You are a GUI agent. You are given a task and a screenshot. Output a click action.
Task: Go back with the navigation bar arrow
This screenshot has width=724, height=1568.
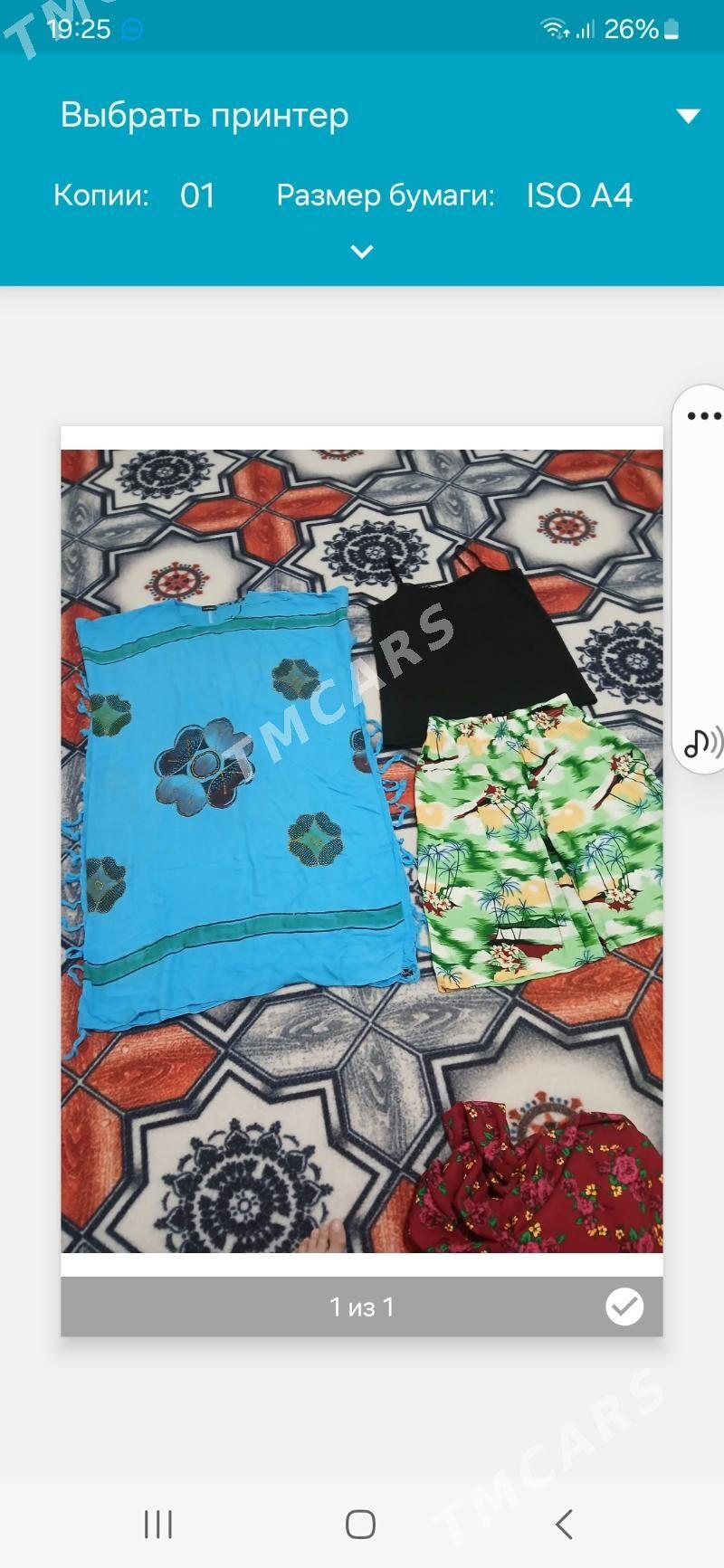(x=564, y=1525)
